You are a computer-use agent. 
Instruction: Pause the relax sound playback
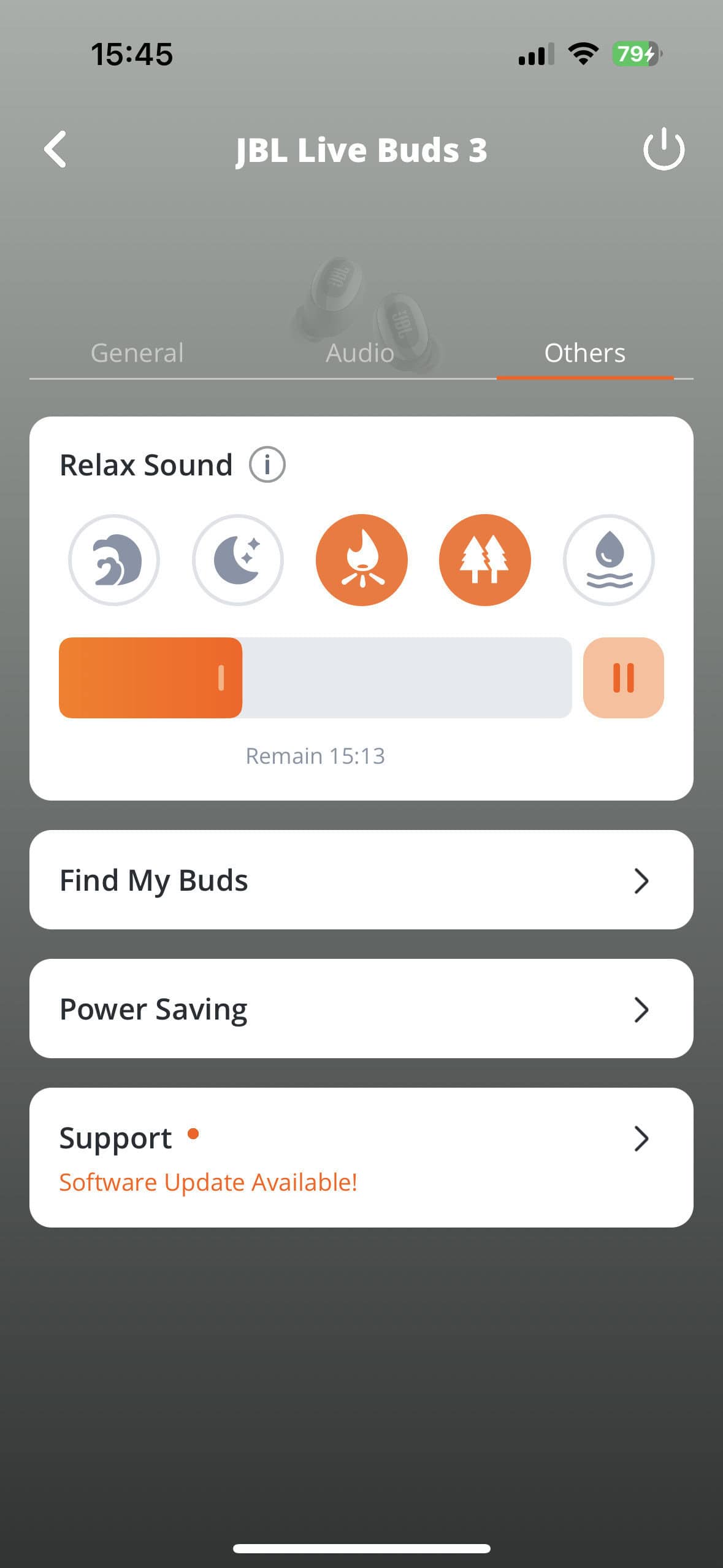[x=623, y=678]
